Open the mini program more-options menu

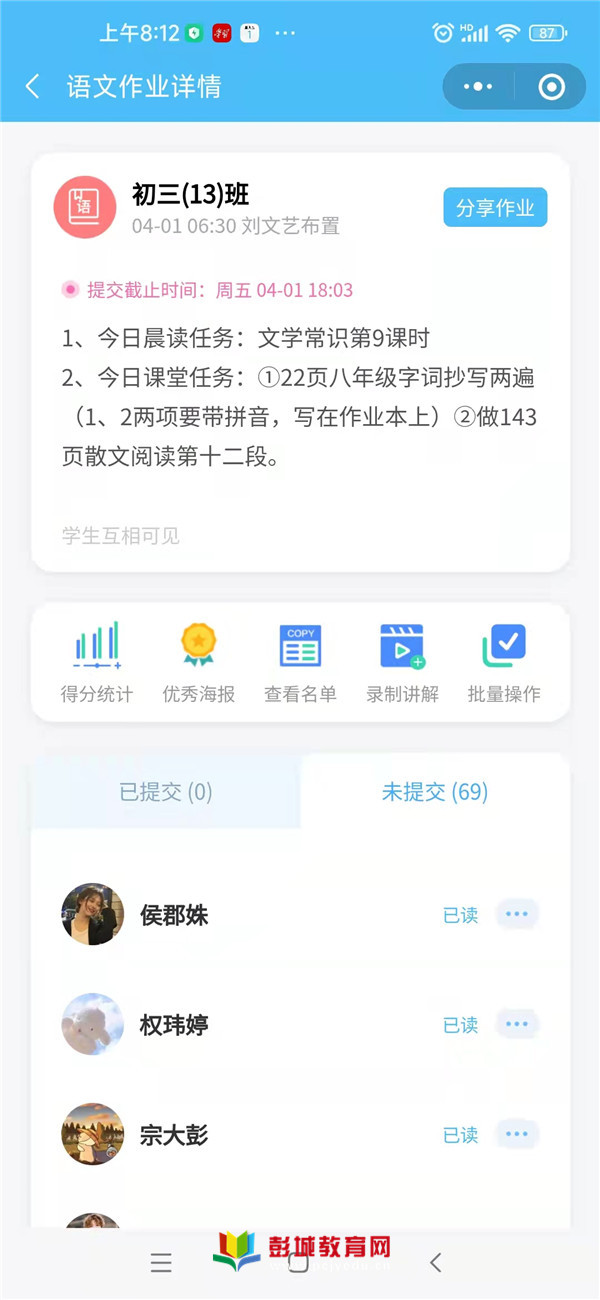[x=478, y=87]
